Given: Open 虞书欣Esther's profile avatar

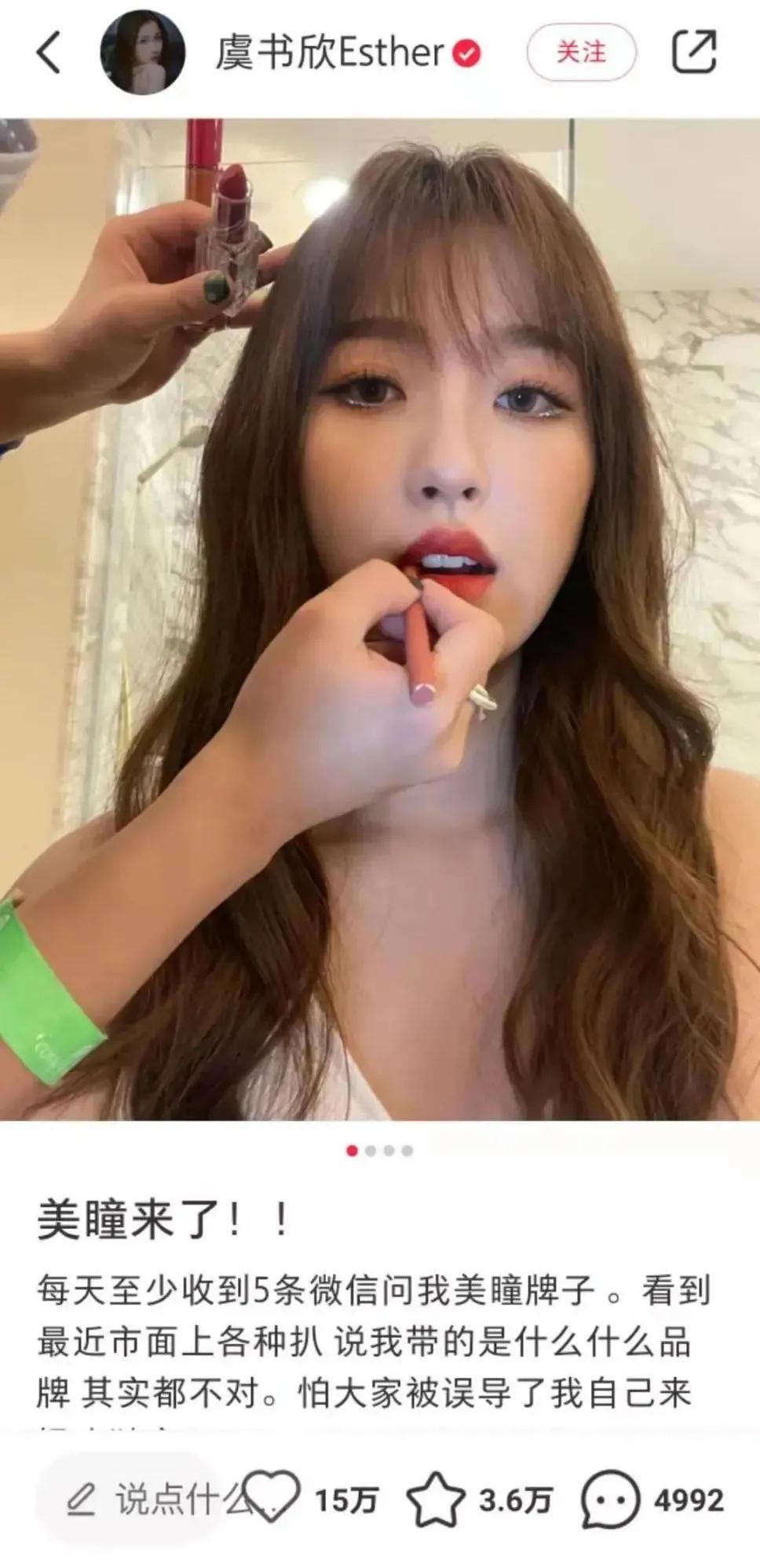Looking at the screenshot, I should 142,51.
